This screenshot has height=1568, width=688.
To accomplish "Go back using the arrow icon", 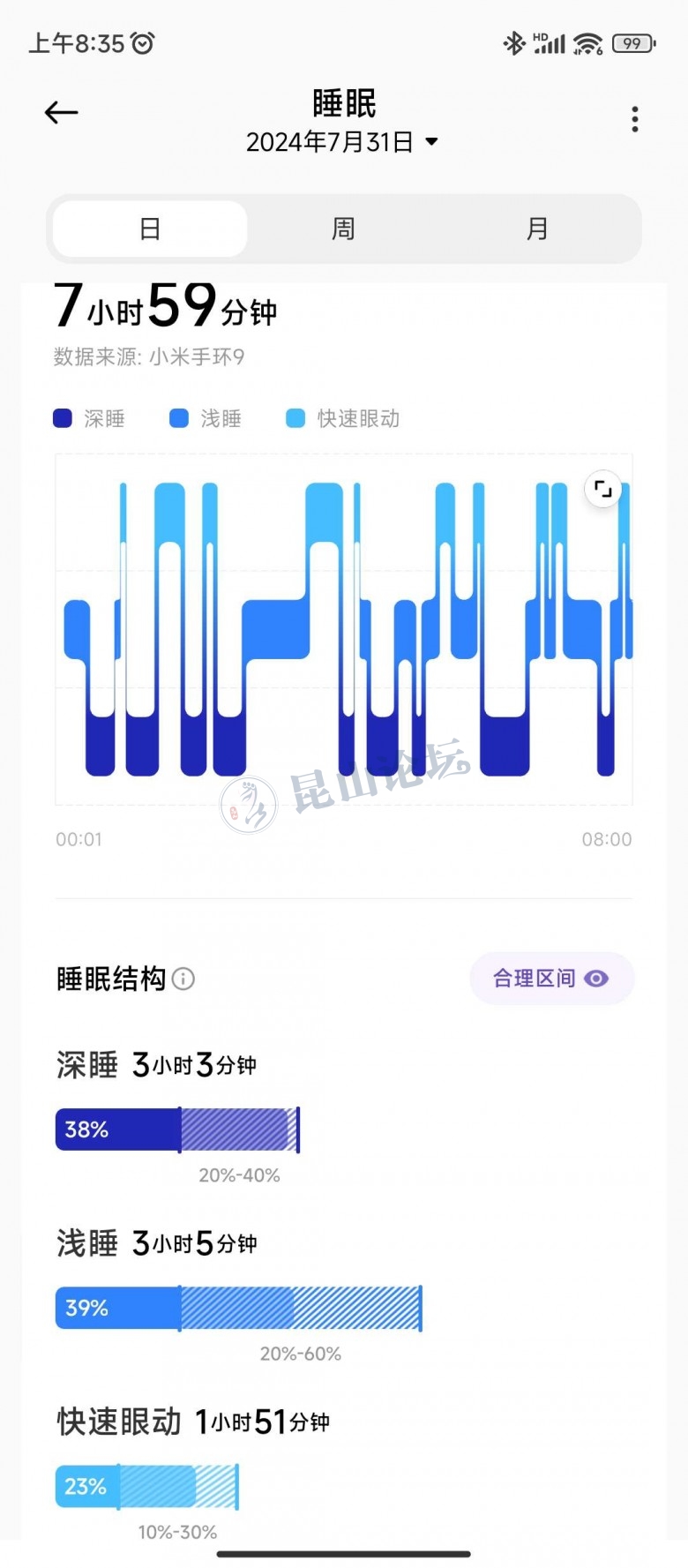I will 62,113.
